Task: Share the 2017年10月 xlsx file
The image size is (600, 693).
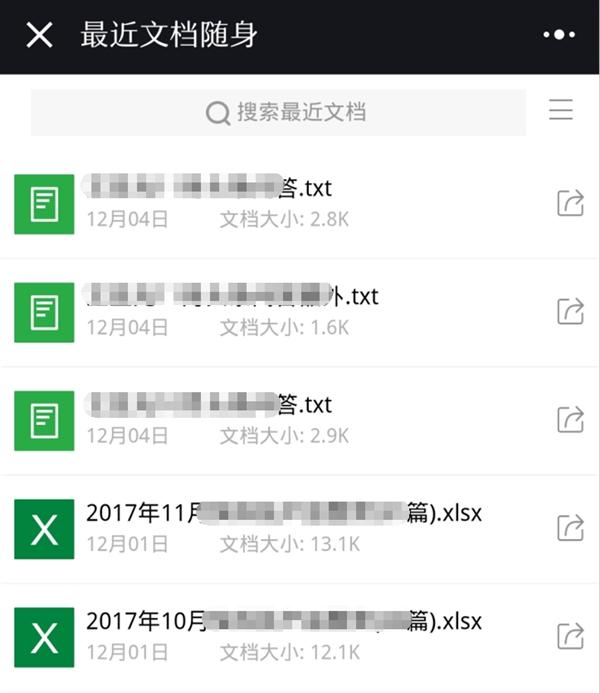Action: (x=570, y=635)
